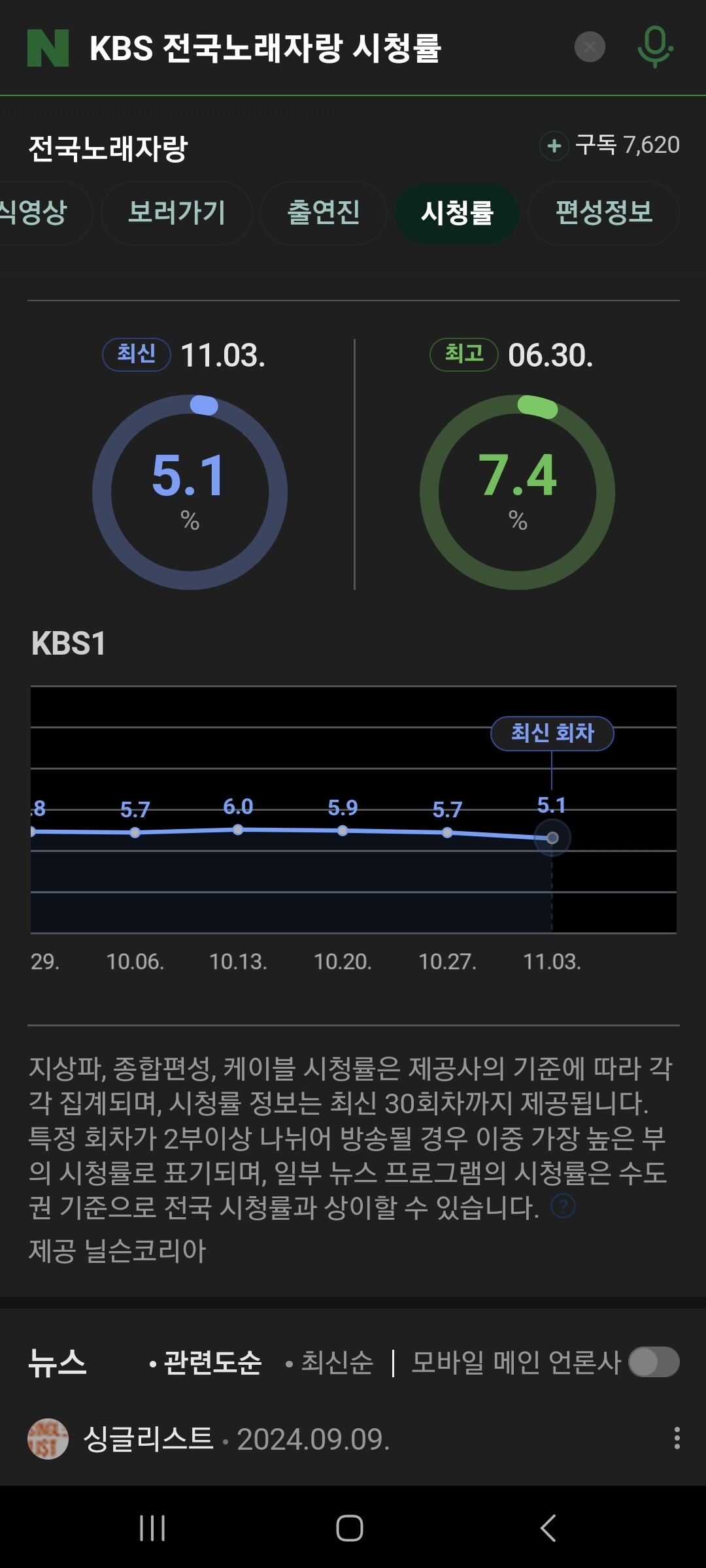Open the 출연진 tab
The width and height of the screenshot is (706, 1568).
pos(324,213)
